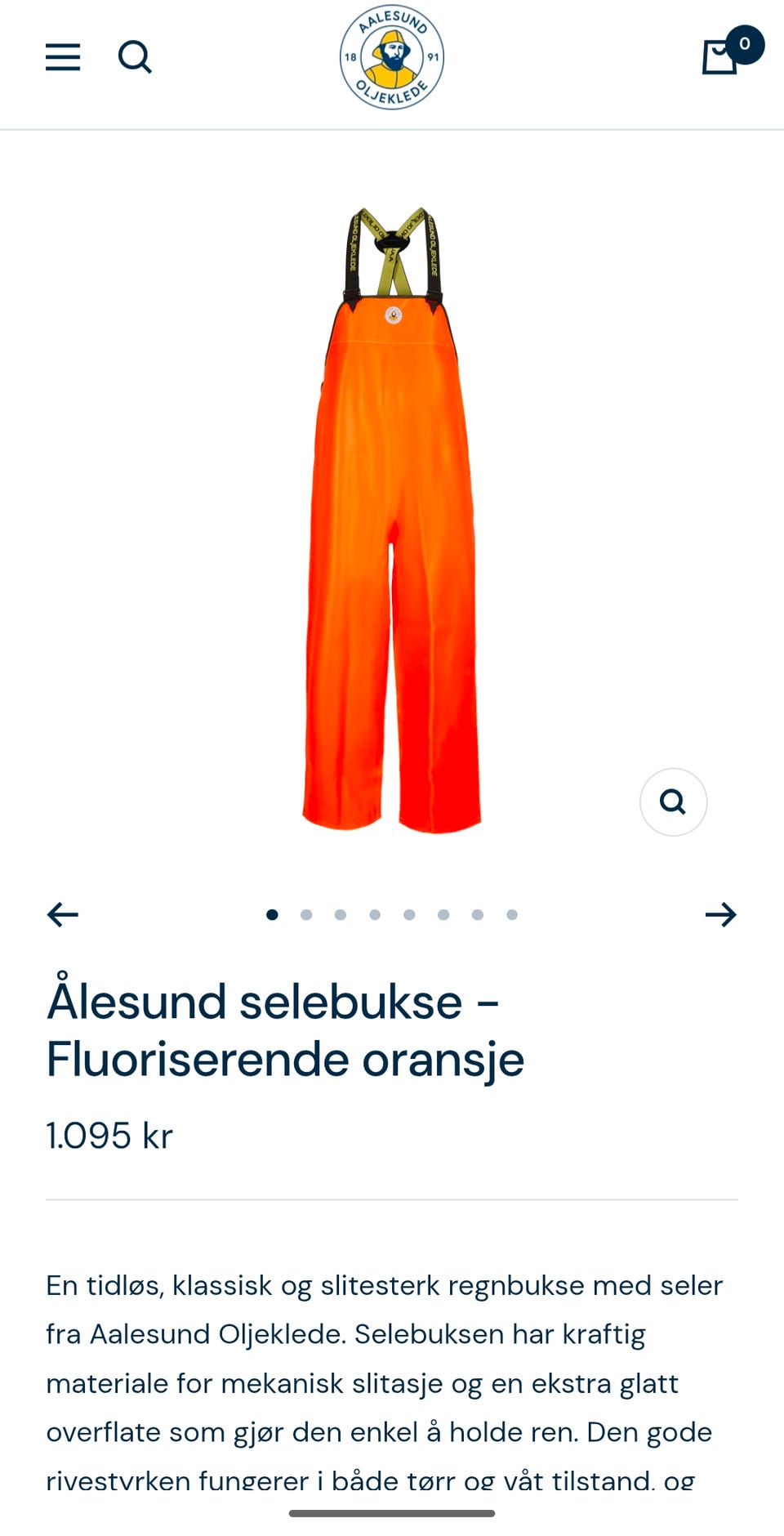This screenshot has width=784, height=1536.
Task: Click the right carousel arrow
Action: (x=722, y=915)
